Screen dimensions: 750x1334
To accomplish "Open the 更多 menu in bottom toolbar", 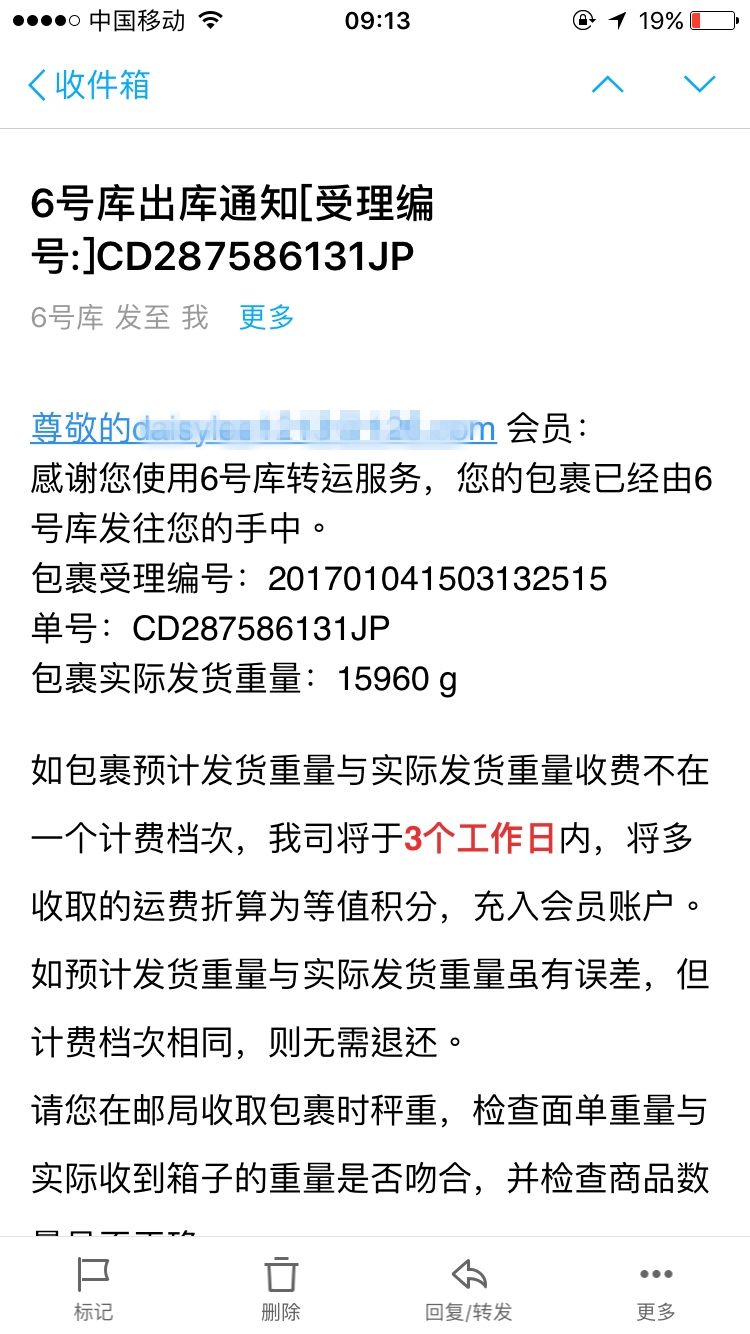I will tap(656, 1289).
